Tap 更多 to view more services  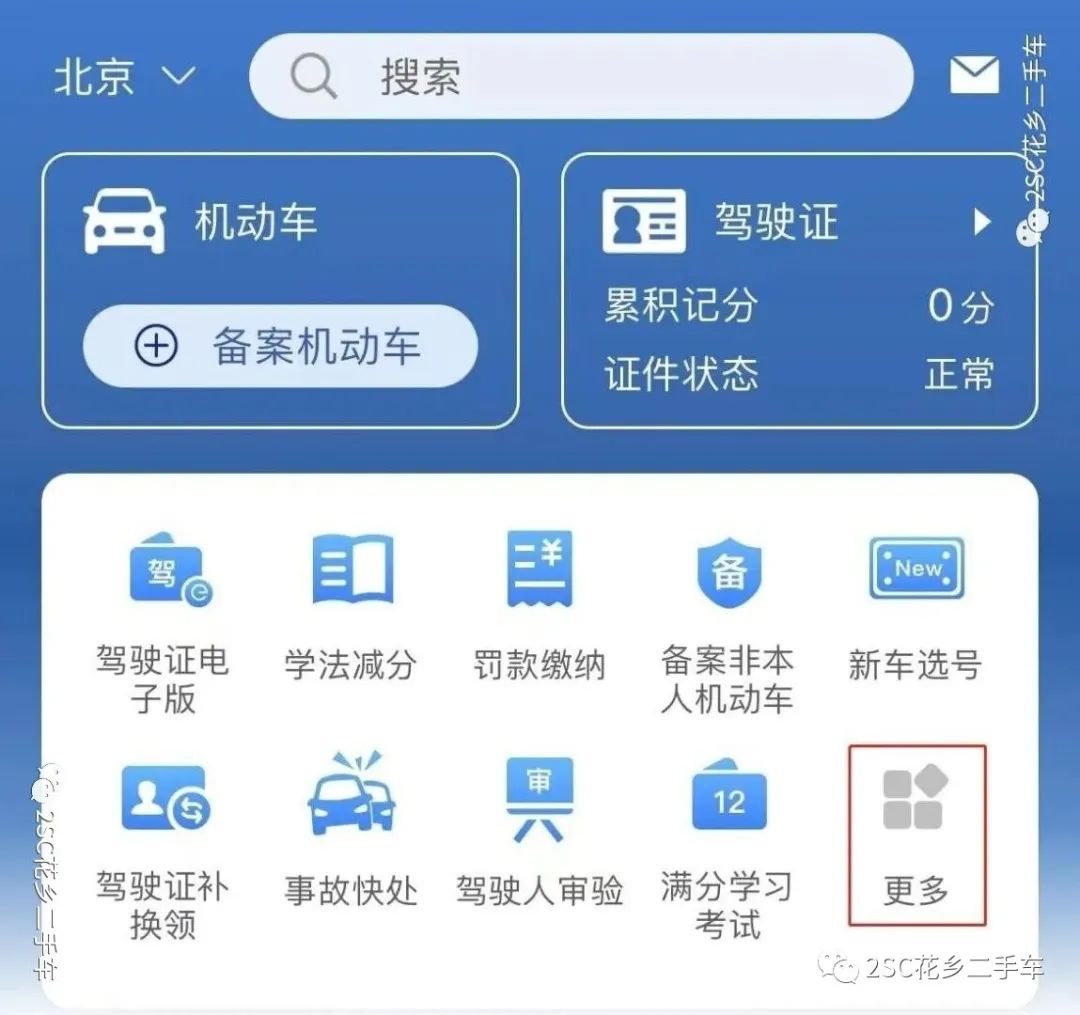(x=916, y=835)
